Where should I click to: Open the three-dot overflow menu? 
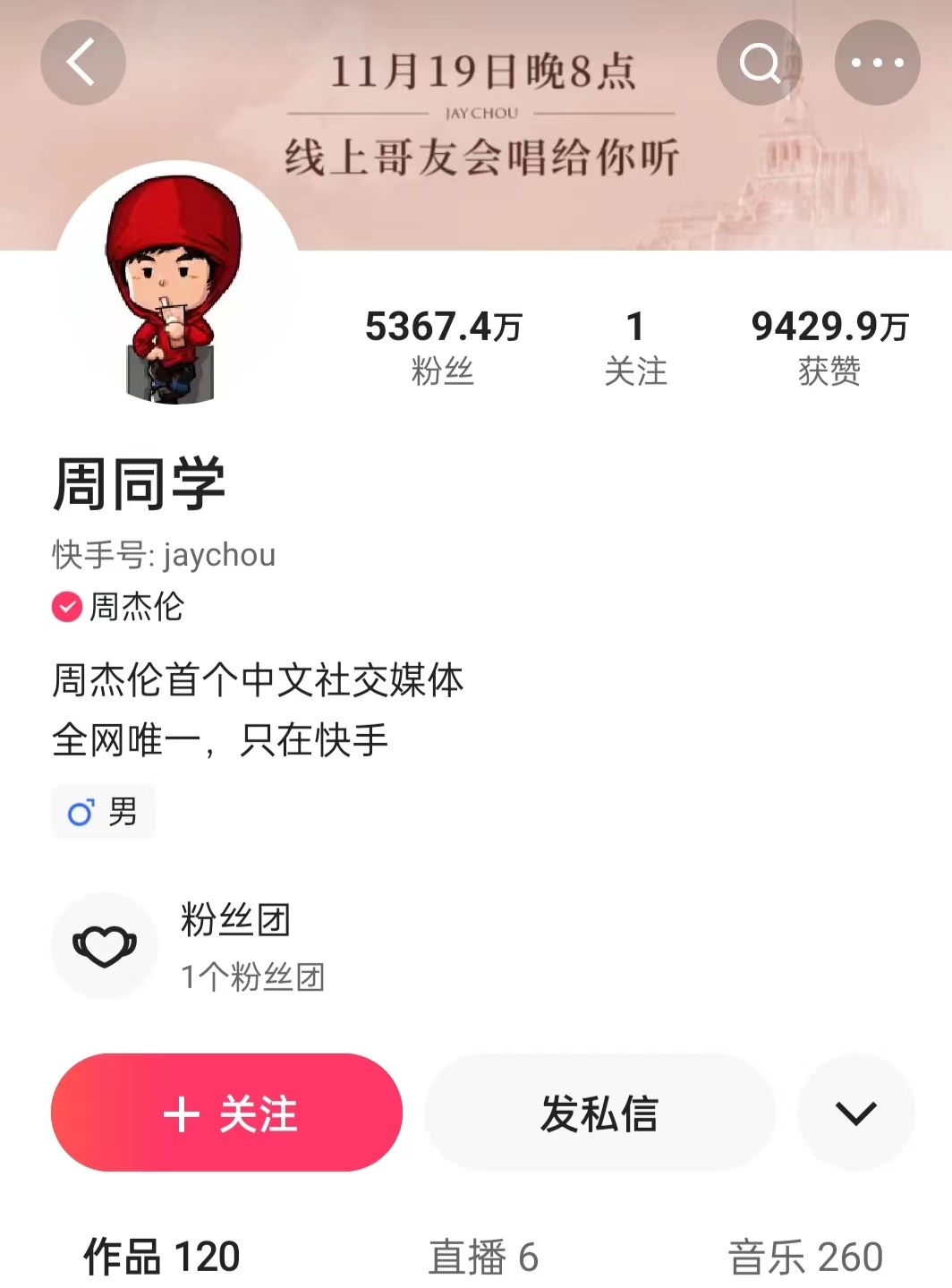877,63
